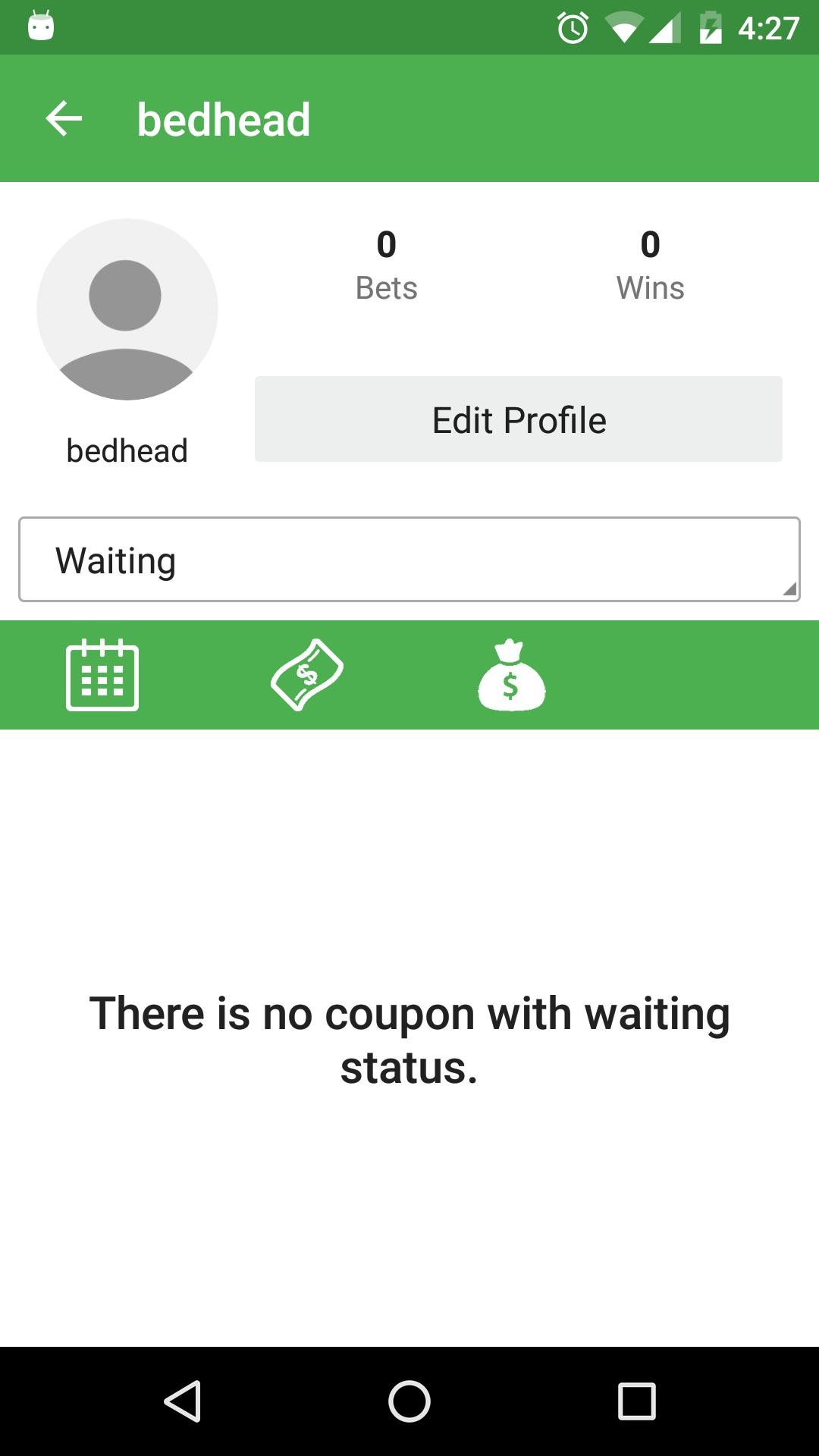Select the dollar bill icon tab
The image size is (819, 1456).
pyautogui.click(x=307, y=675)
